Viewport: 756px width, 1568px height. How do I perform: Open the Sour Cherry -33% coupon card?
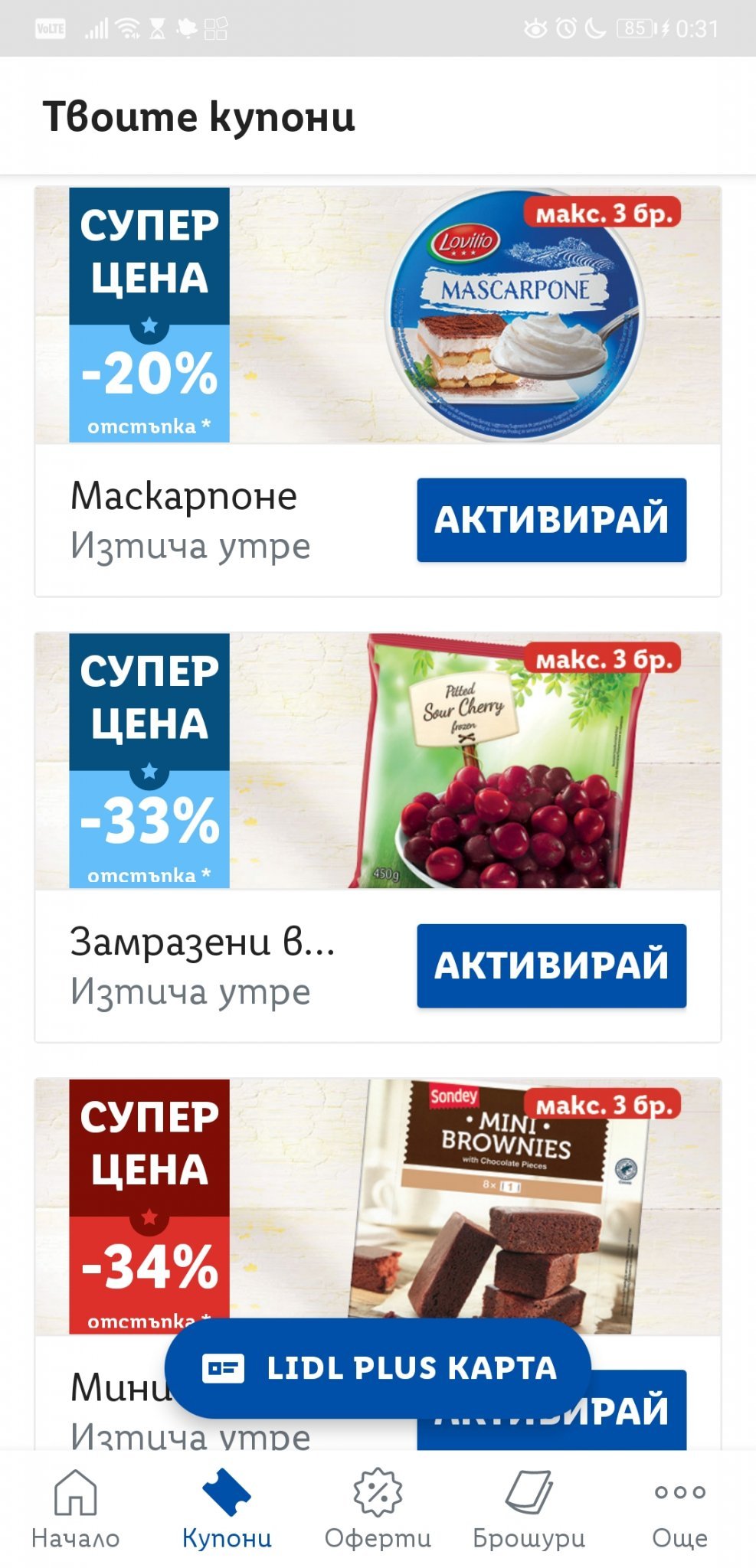coord(378,761)
